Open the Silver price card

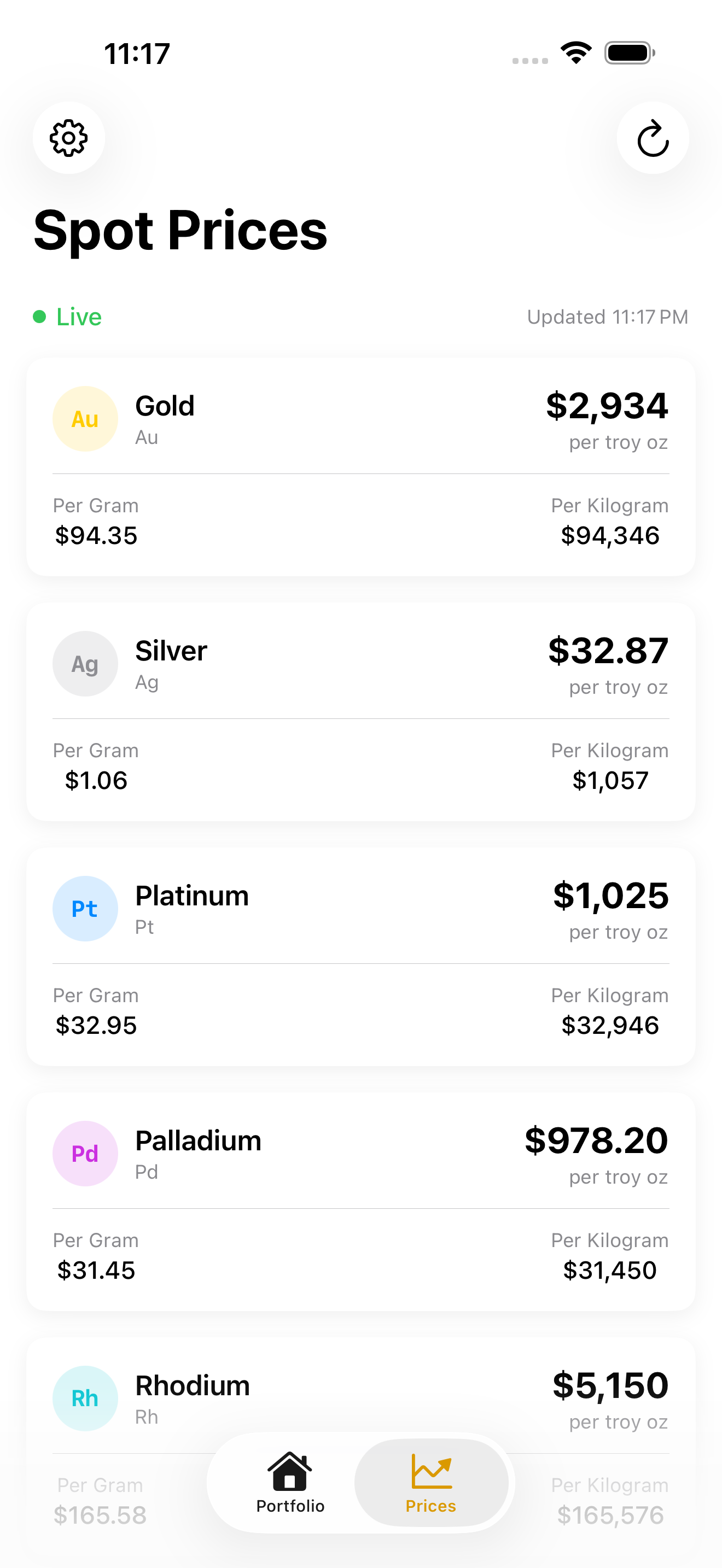(361, 710)
